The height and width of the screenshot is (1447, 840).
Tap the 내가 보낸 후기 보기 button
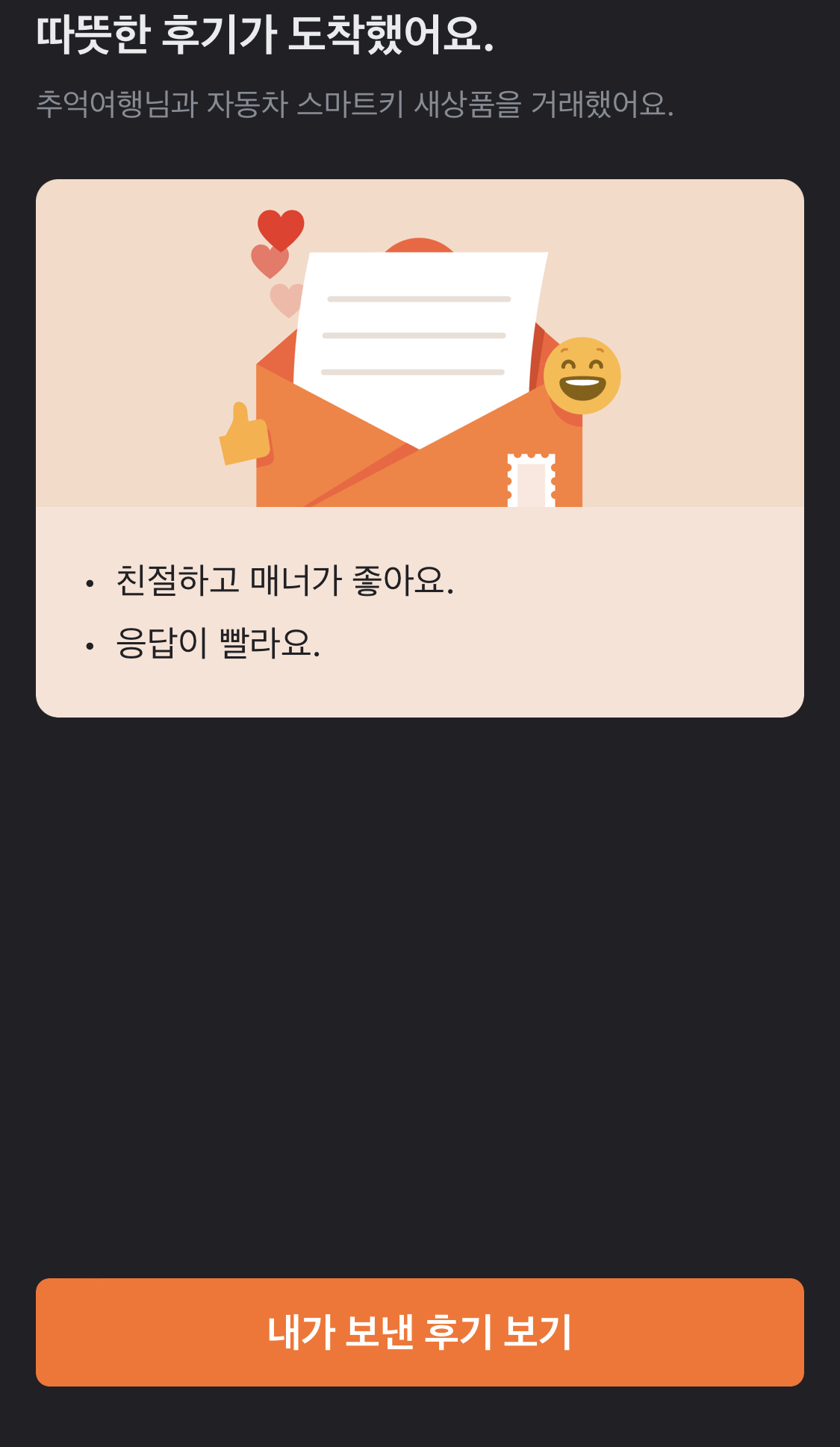coord(420,1332)
